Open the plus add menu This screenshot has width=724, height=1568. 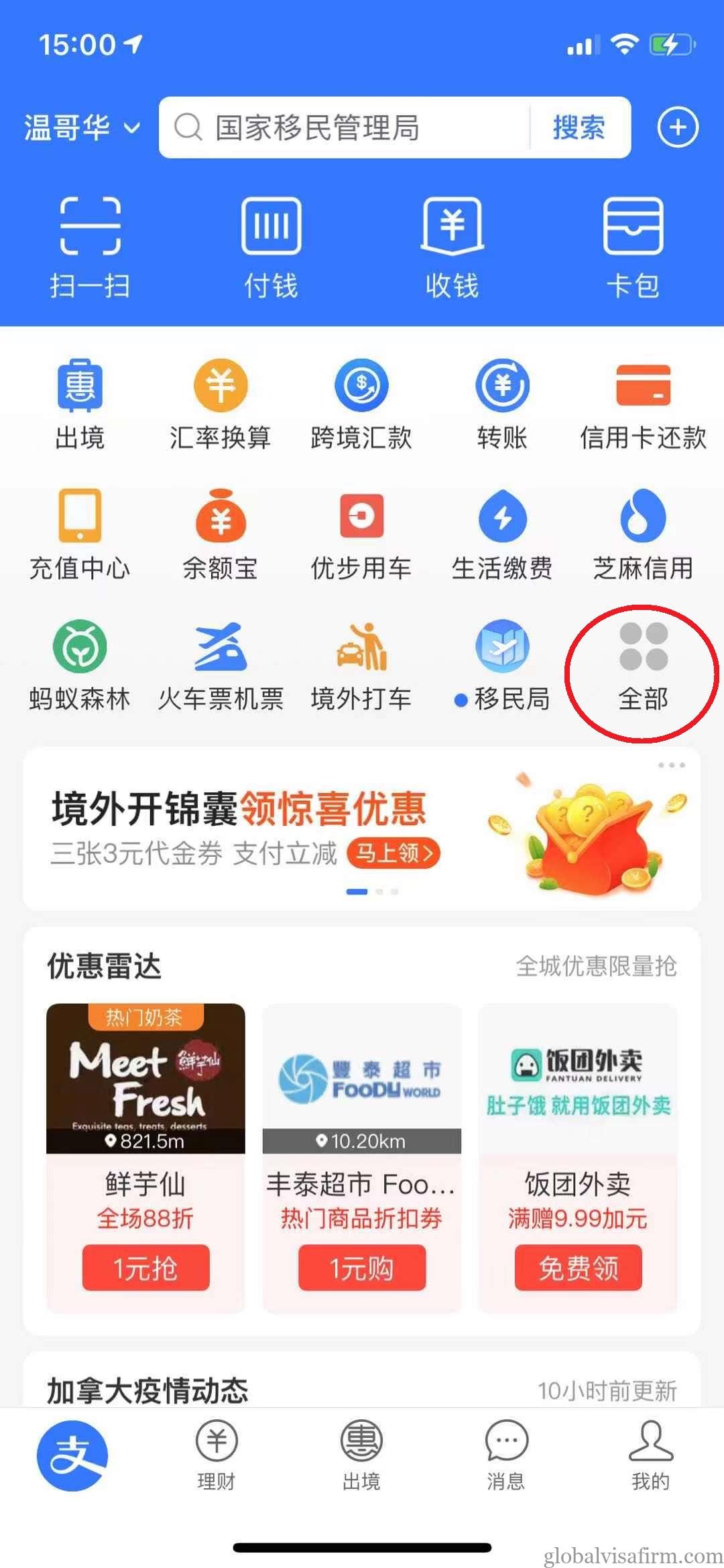[x=677, y=127]
